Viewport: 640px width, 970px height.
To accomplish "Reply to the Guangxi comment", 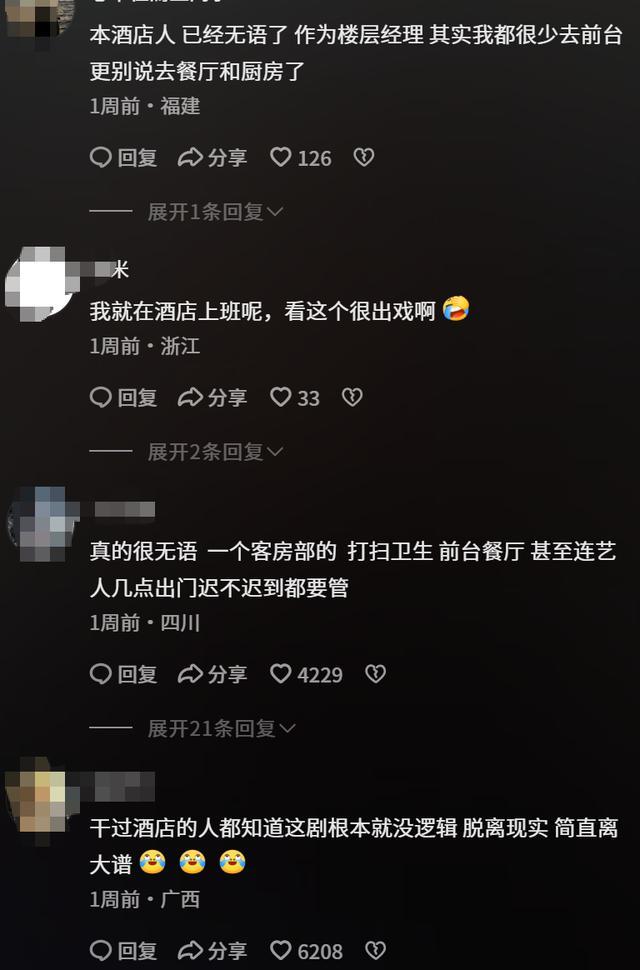I will [124, 951].
